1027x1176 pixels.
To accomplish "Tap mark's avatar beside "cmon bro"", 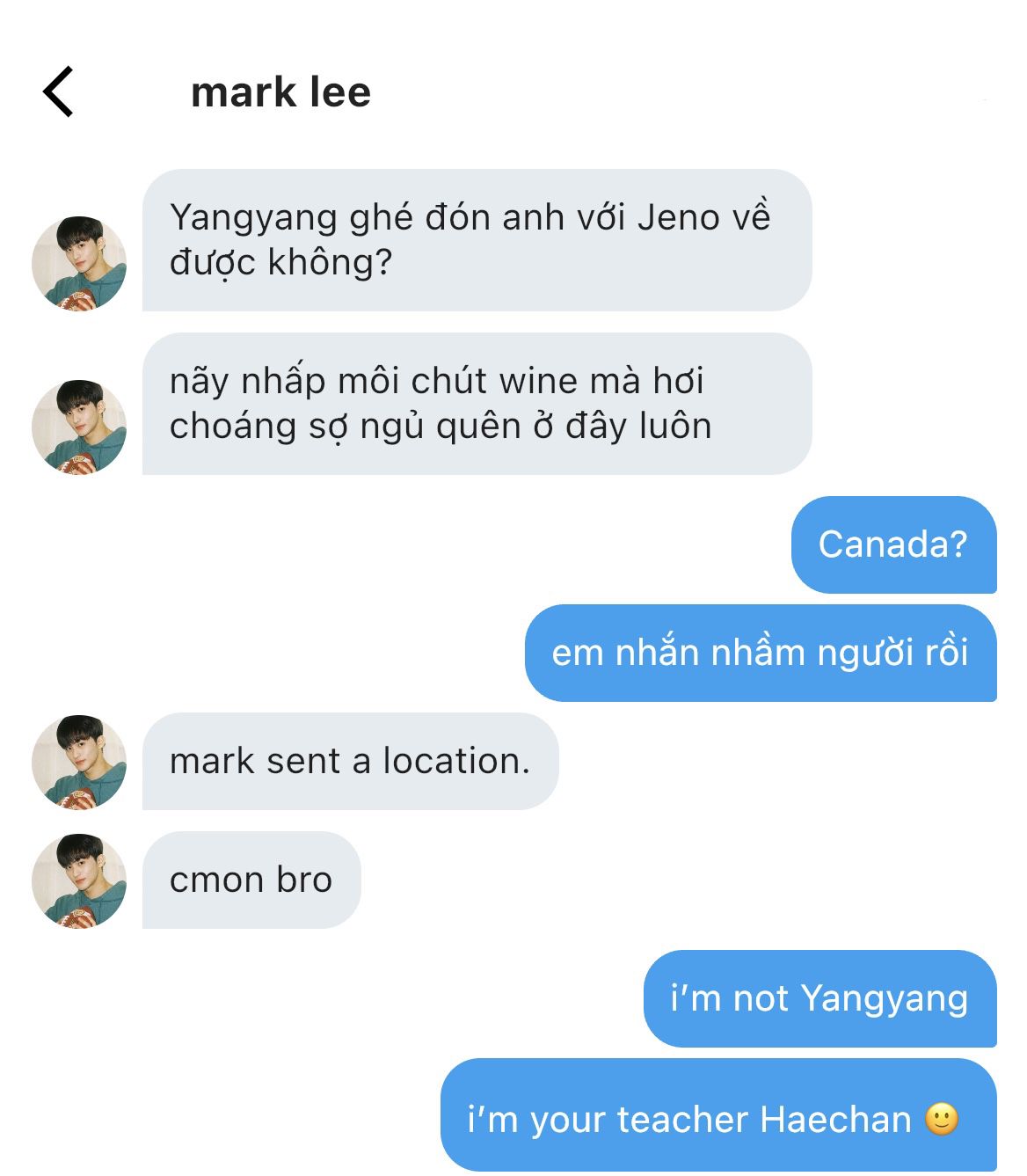I will (x=79, y=880).
